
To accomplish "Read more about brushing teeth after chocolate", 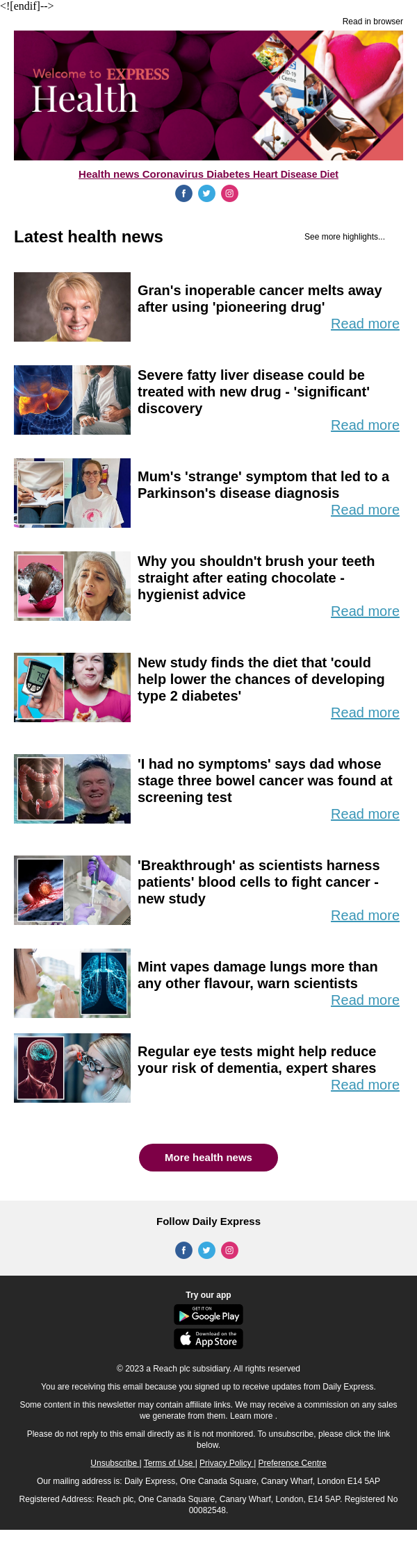I will (365, 611).
